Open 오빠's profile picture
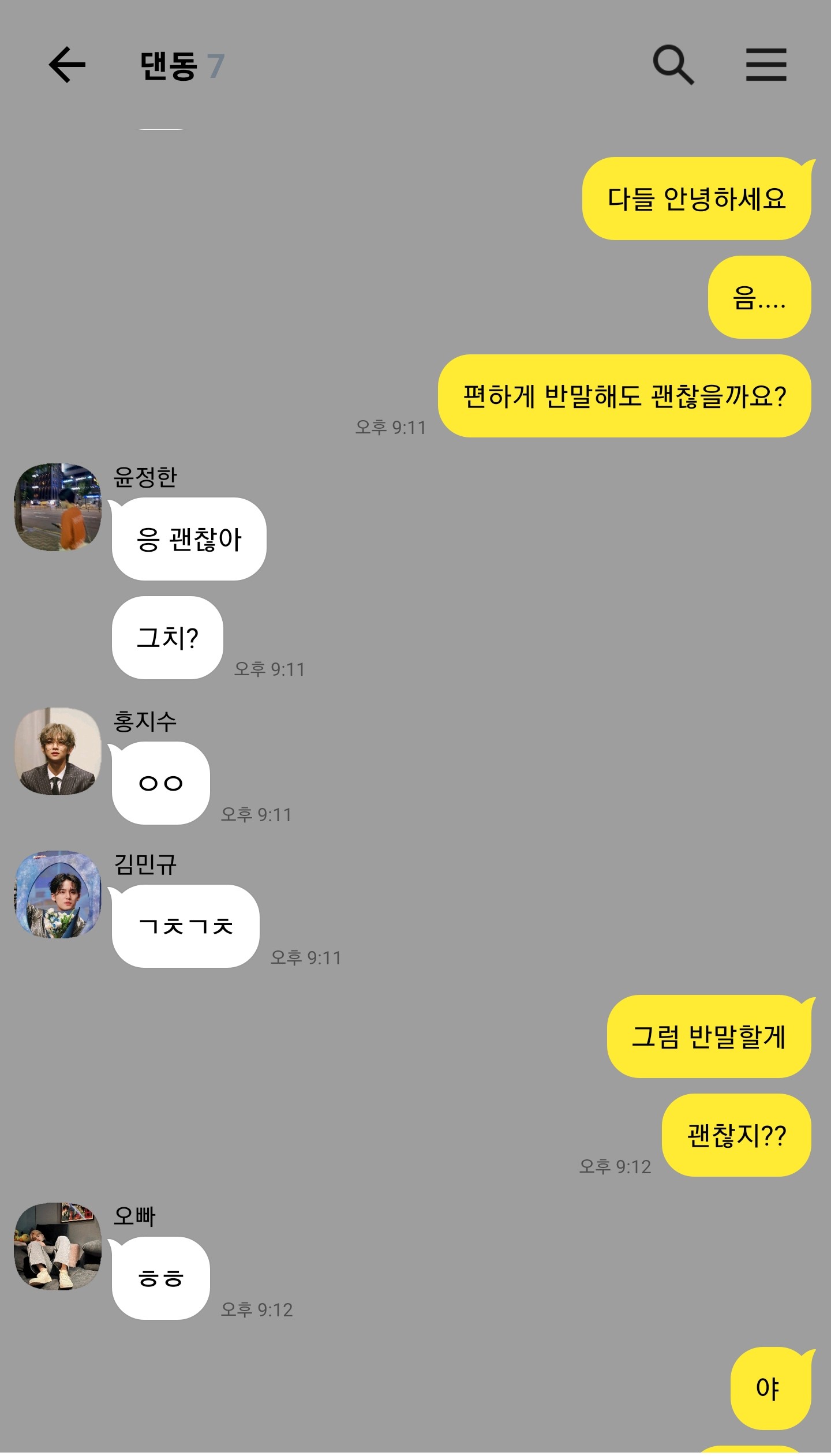This screenshot has height=1456, width=831. pos(58,1246)
